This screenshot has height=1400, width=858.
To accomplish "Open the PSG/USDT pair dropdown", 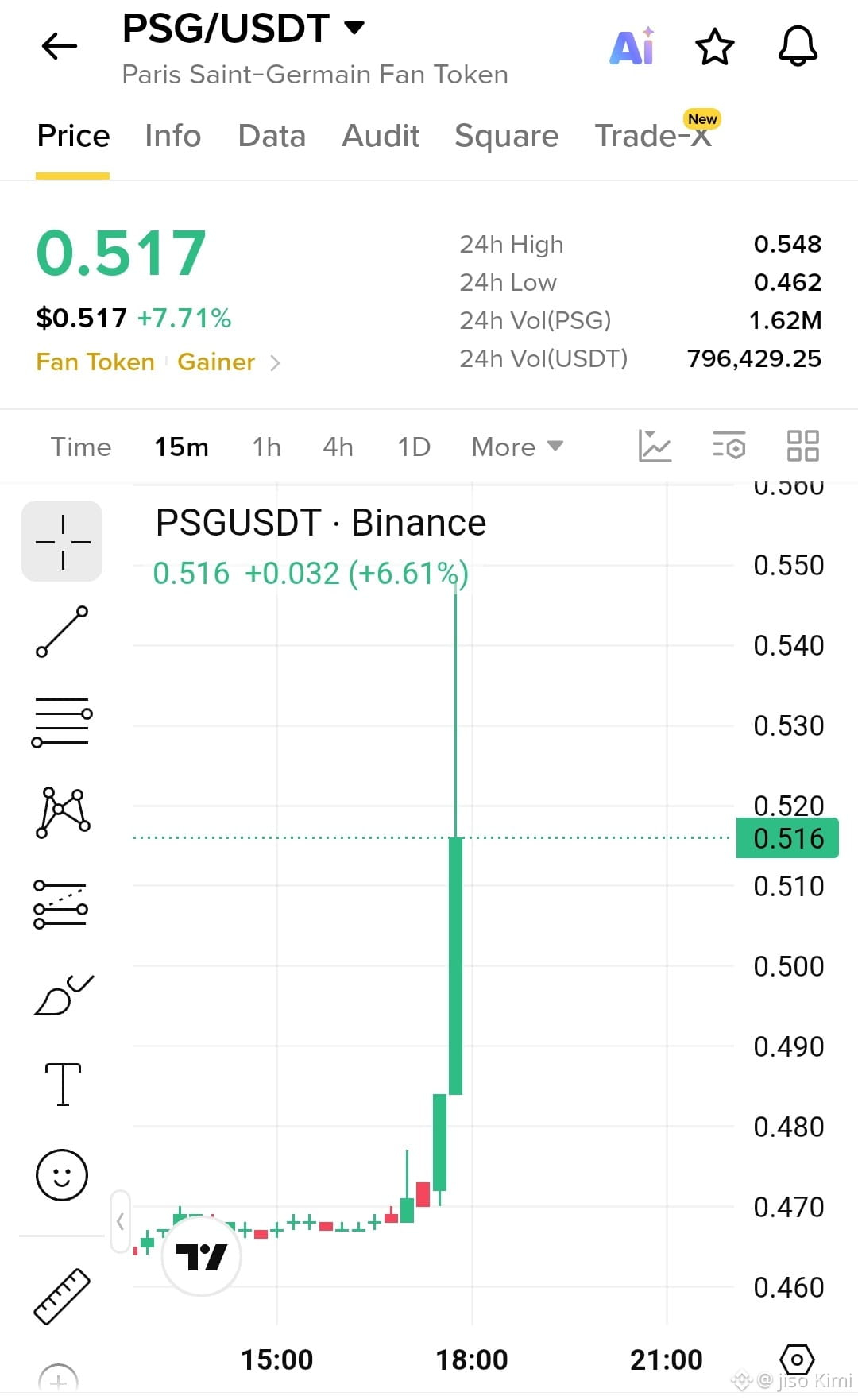I will [x=354, y=29].
